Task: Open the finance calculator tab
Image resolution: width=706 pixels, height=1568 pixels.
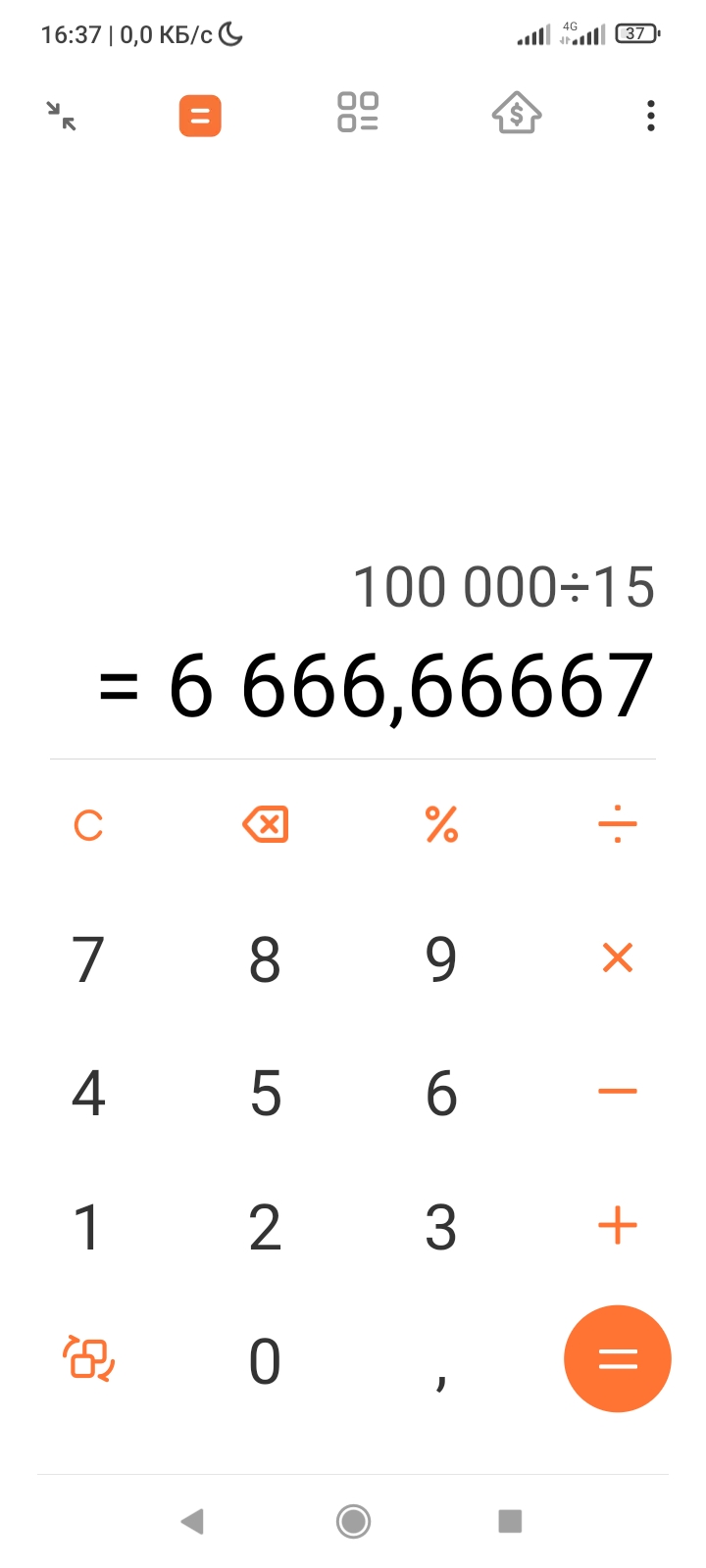Action: coord(516,113)
